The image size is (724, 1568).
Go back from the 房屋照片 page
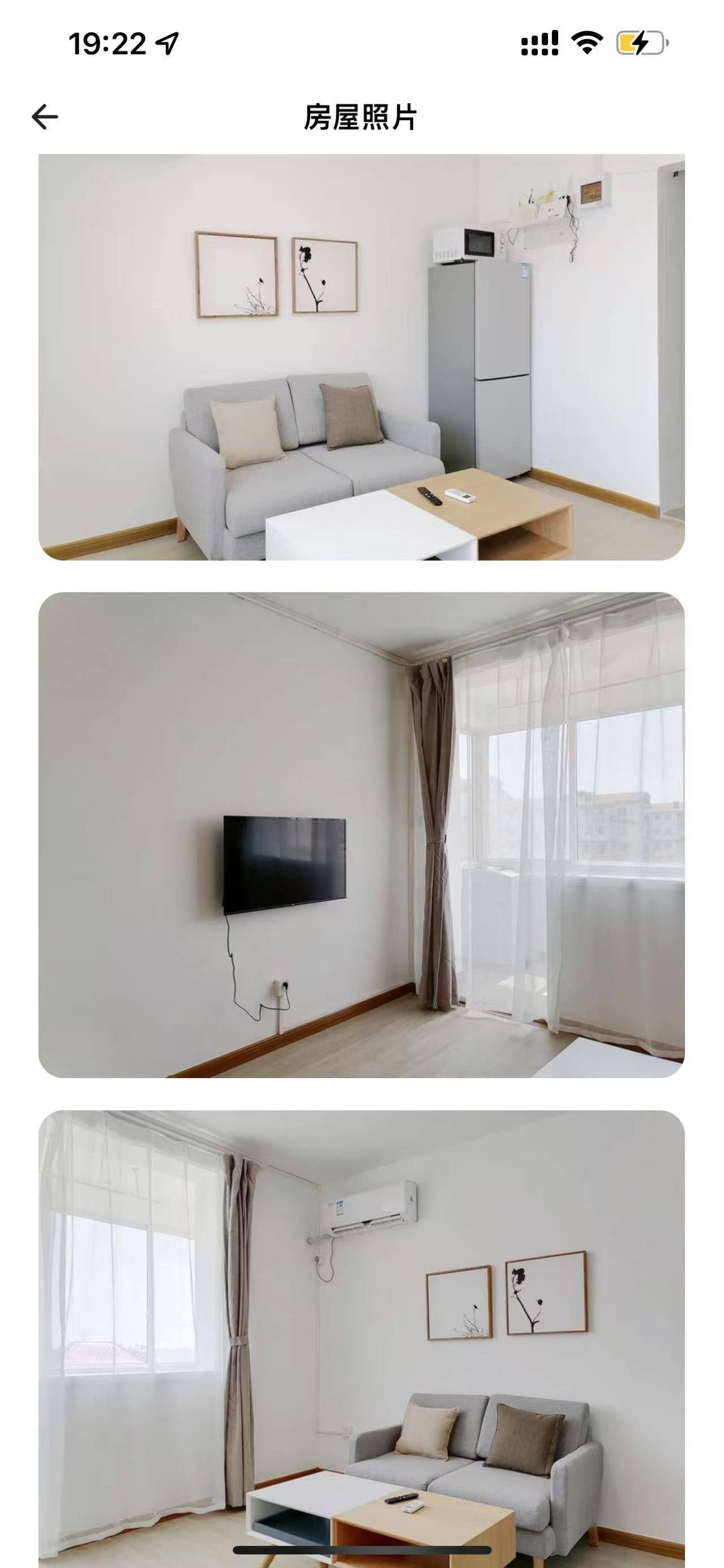[x=45, y=116]
